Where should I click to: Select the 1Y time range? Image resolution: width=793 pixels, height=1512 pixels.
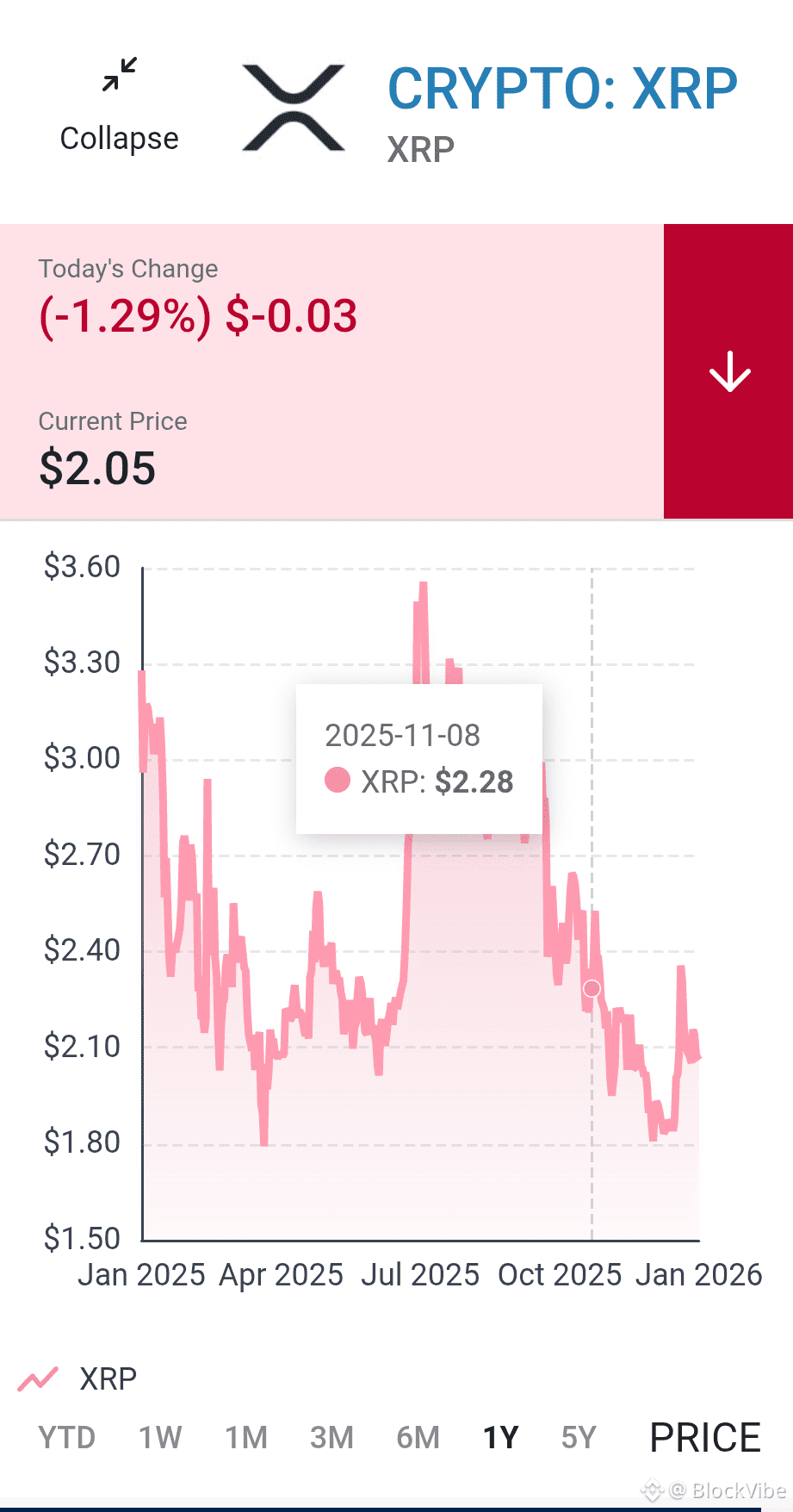tap(500, 1438)
